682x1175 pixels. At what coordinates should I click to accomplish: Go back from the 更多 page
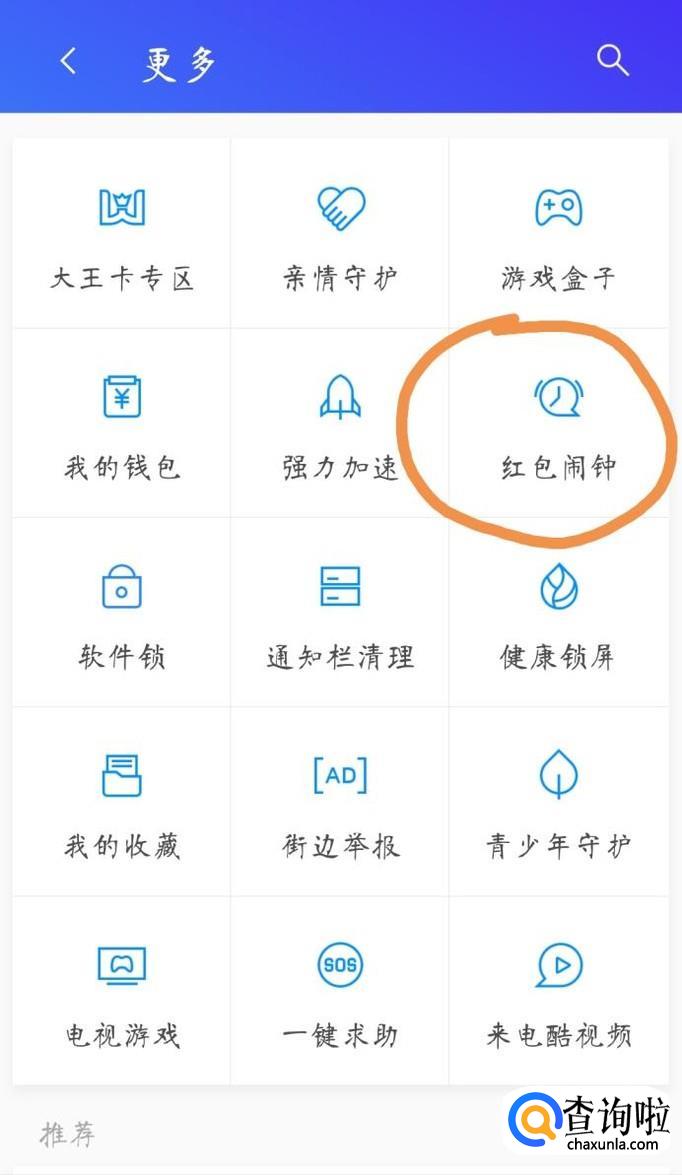68,62
